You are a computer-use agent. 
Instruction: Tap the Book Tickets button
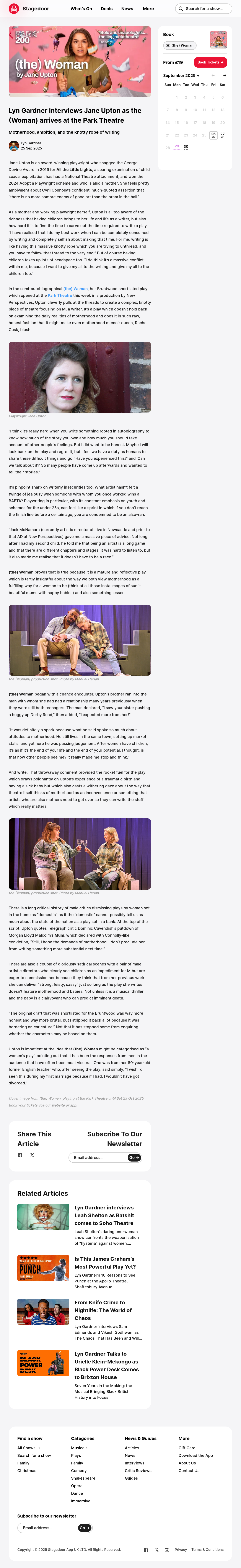coord(211,62)
